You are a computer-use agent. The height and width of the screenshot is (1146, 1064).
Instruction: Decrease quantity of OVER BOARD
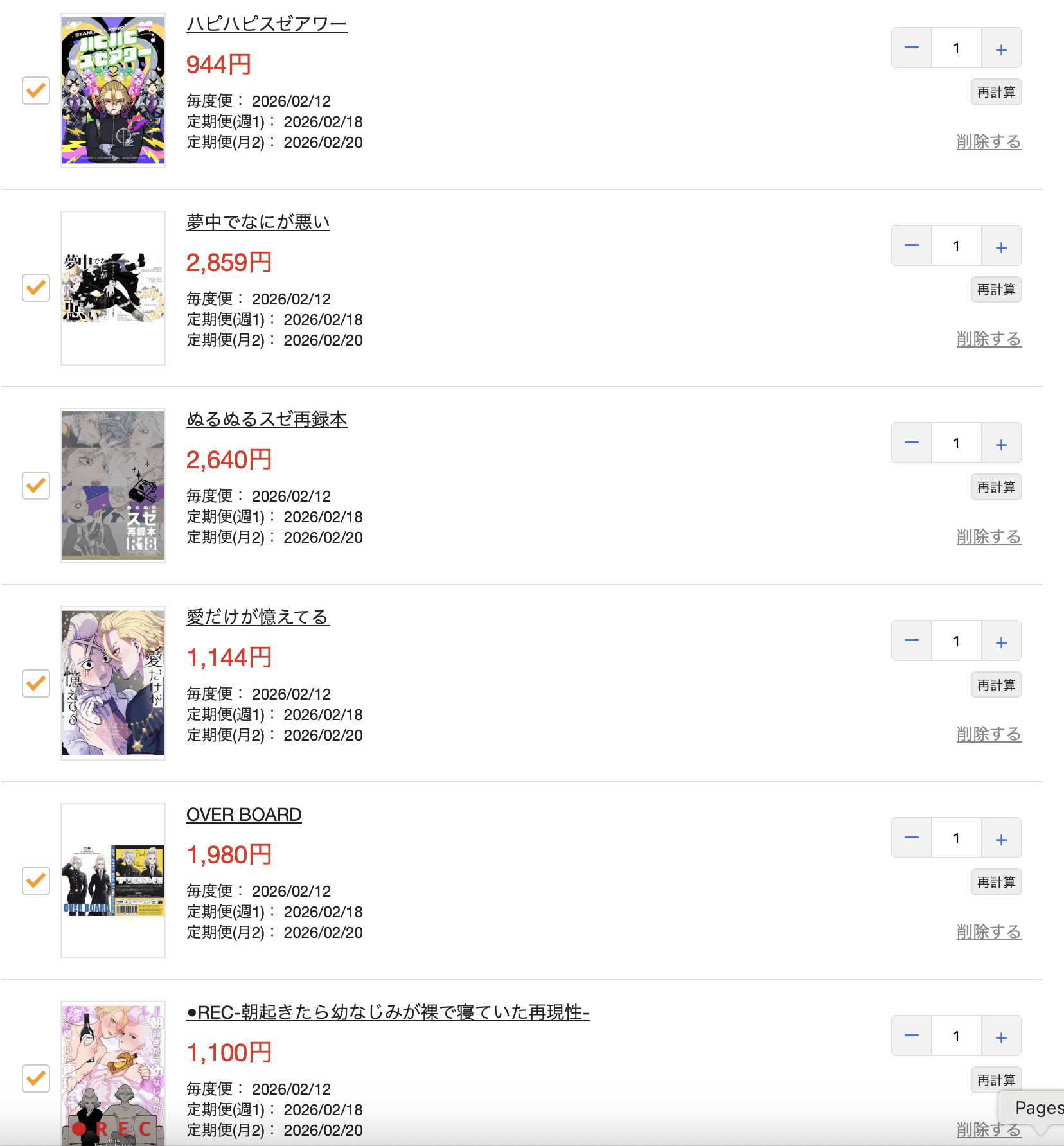(911, 838)
